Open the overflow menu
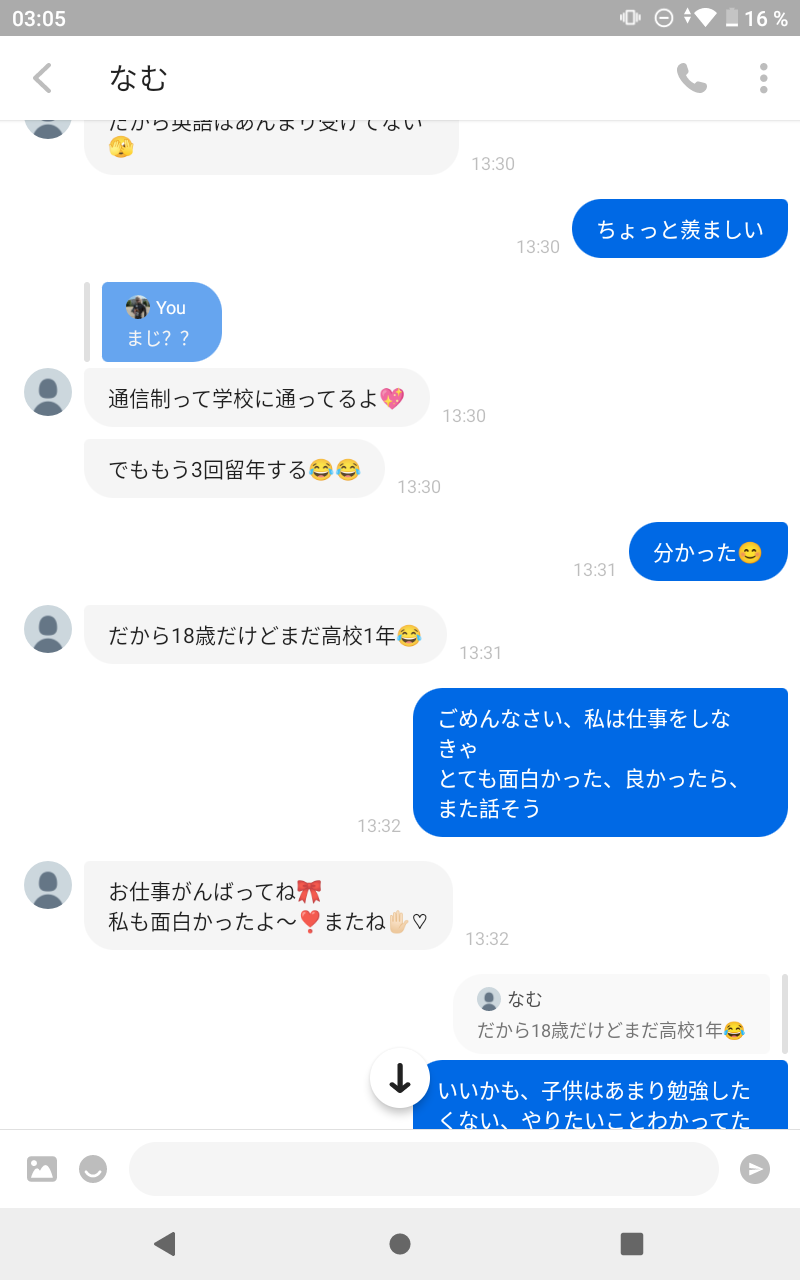The image size is (800, 1280). pos(763,78)
